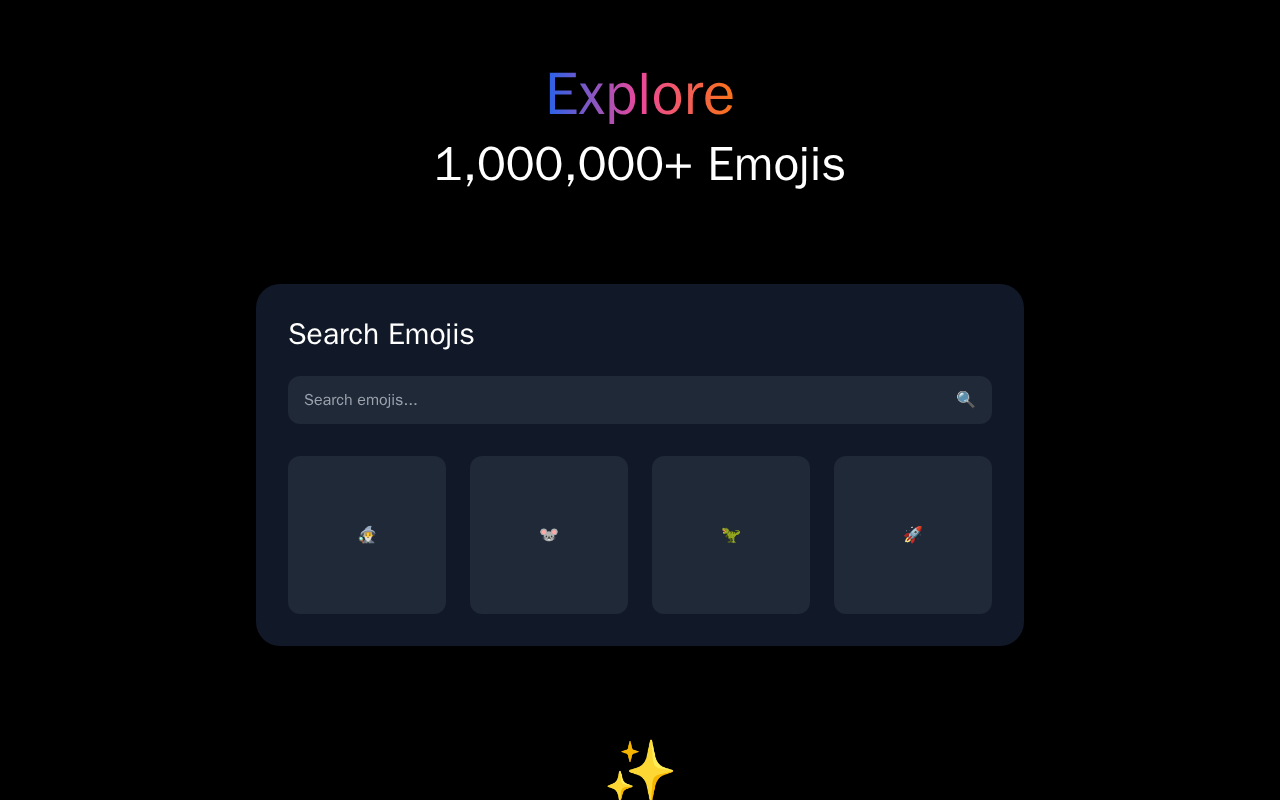
Task: Select the mouse face emoji tile
Action: [x=549, y=535]
